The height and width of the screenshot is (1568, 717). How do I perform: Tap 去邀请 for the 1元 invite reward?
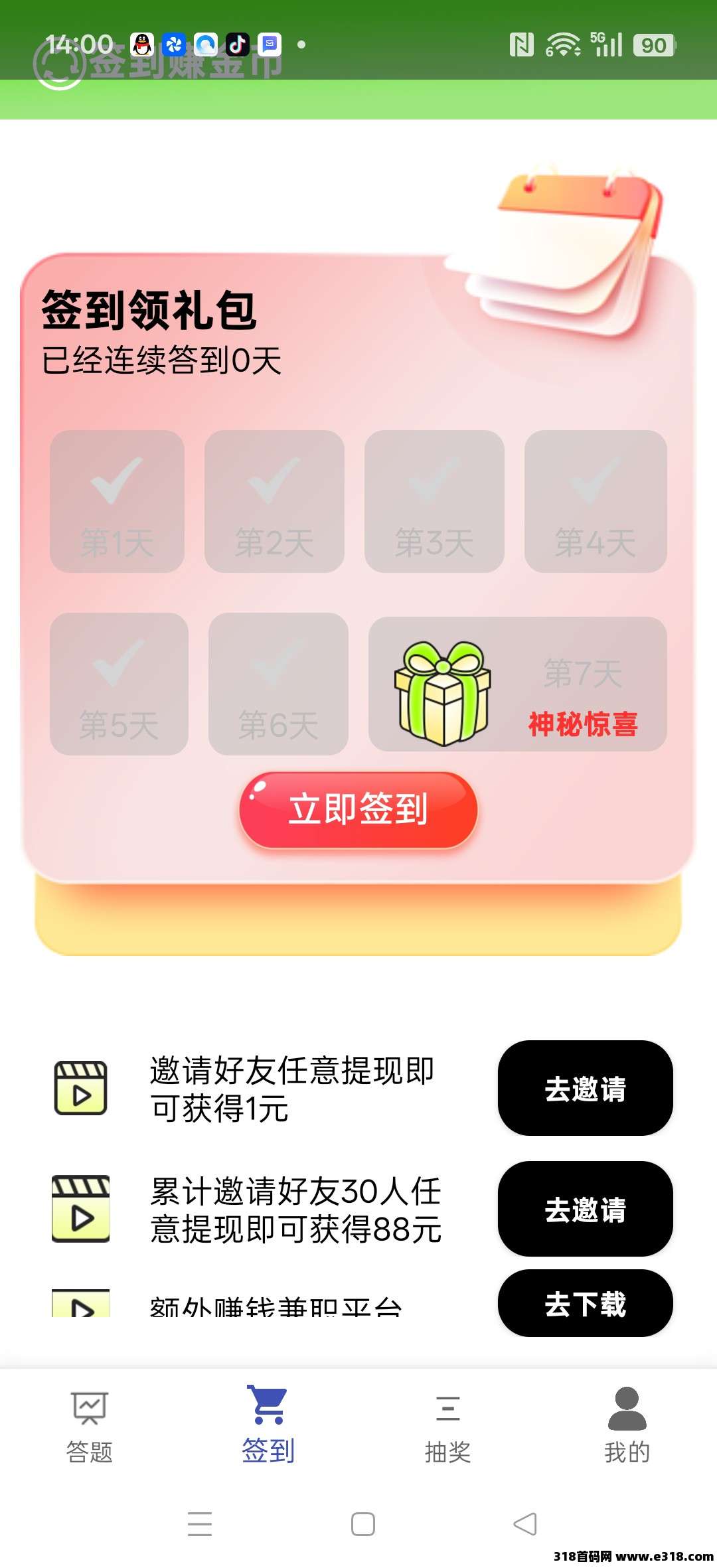coord(585,1088)
